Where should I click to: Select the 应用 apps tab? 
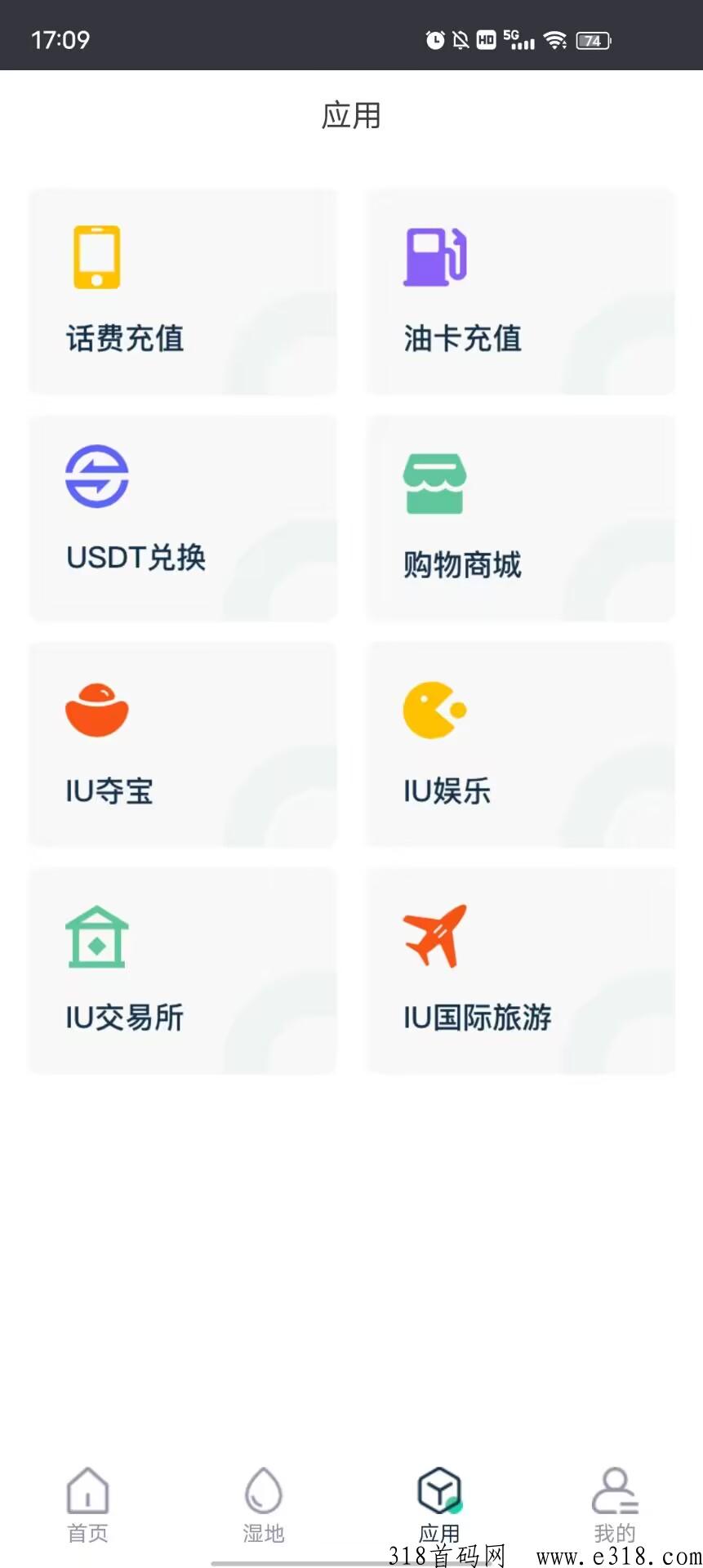pos(439,1504)
